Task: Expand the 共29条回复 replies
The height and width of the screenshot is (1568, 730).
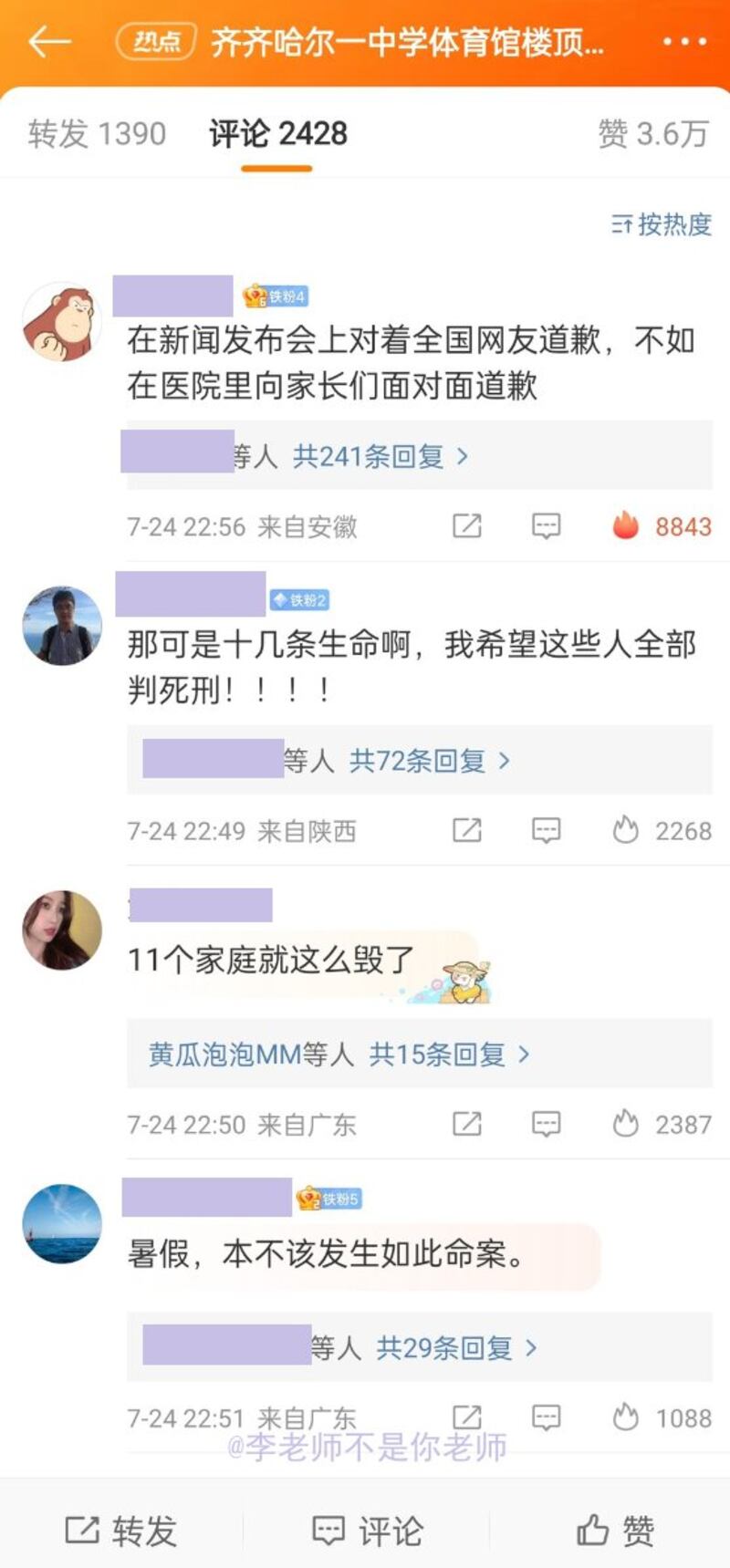Action: click(456, 1347)
